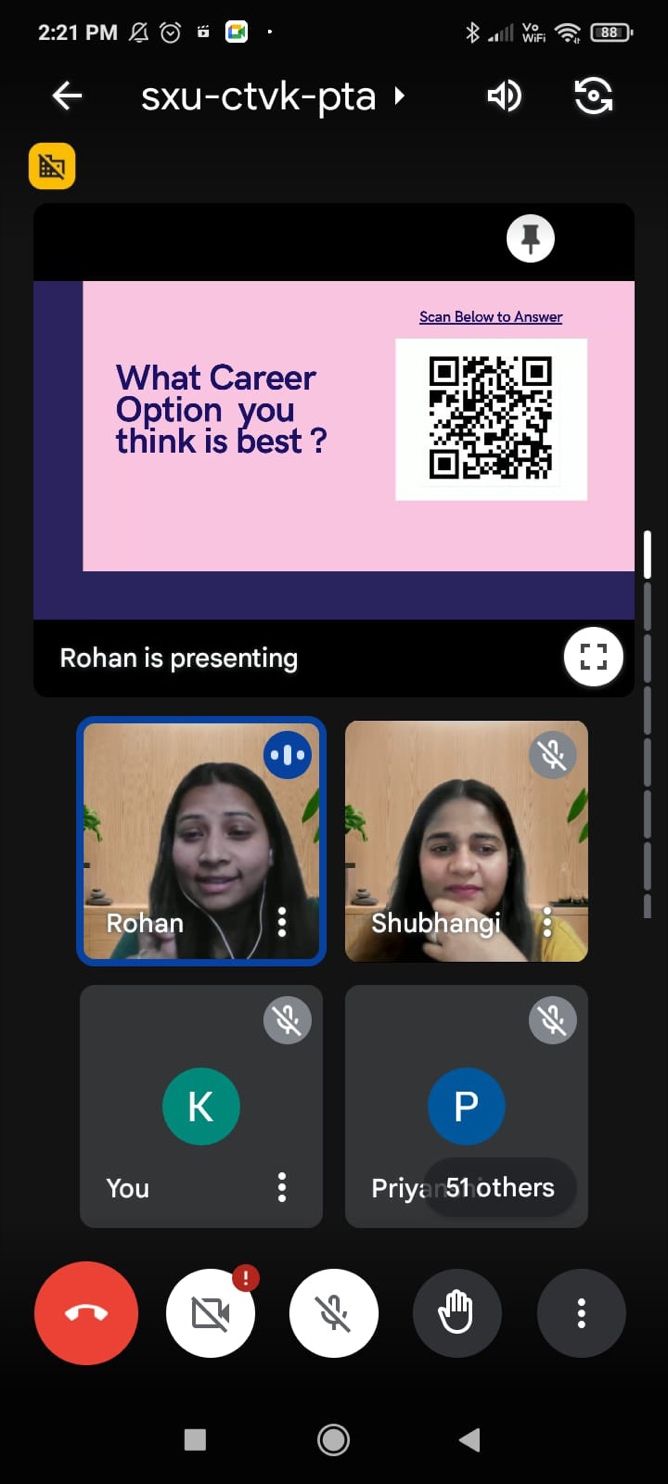The height and width of the screenshot is (1484, 668).
Task: View the 51 other participants
Action: tap(499, 1187)
